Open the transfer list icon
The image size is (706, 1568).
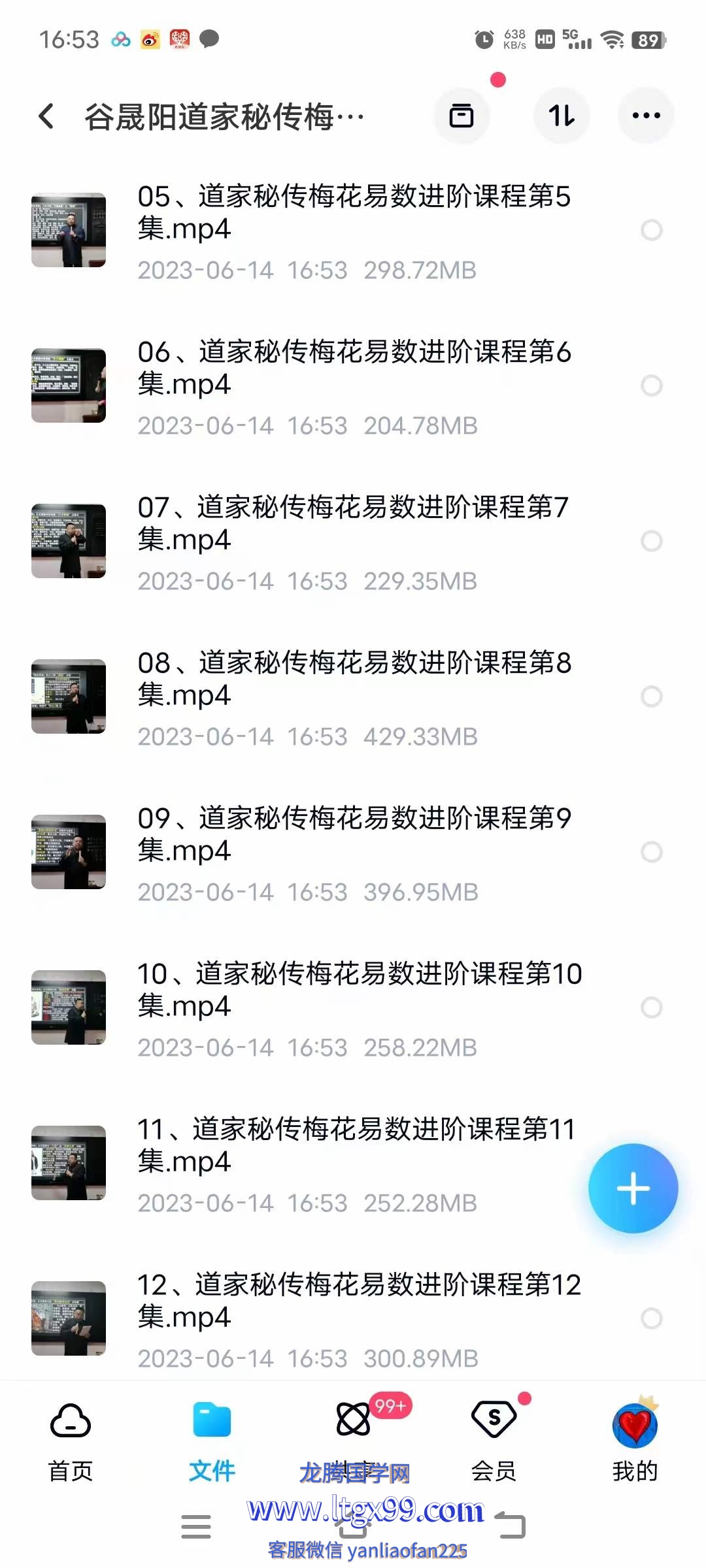coord(462,116)
